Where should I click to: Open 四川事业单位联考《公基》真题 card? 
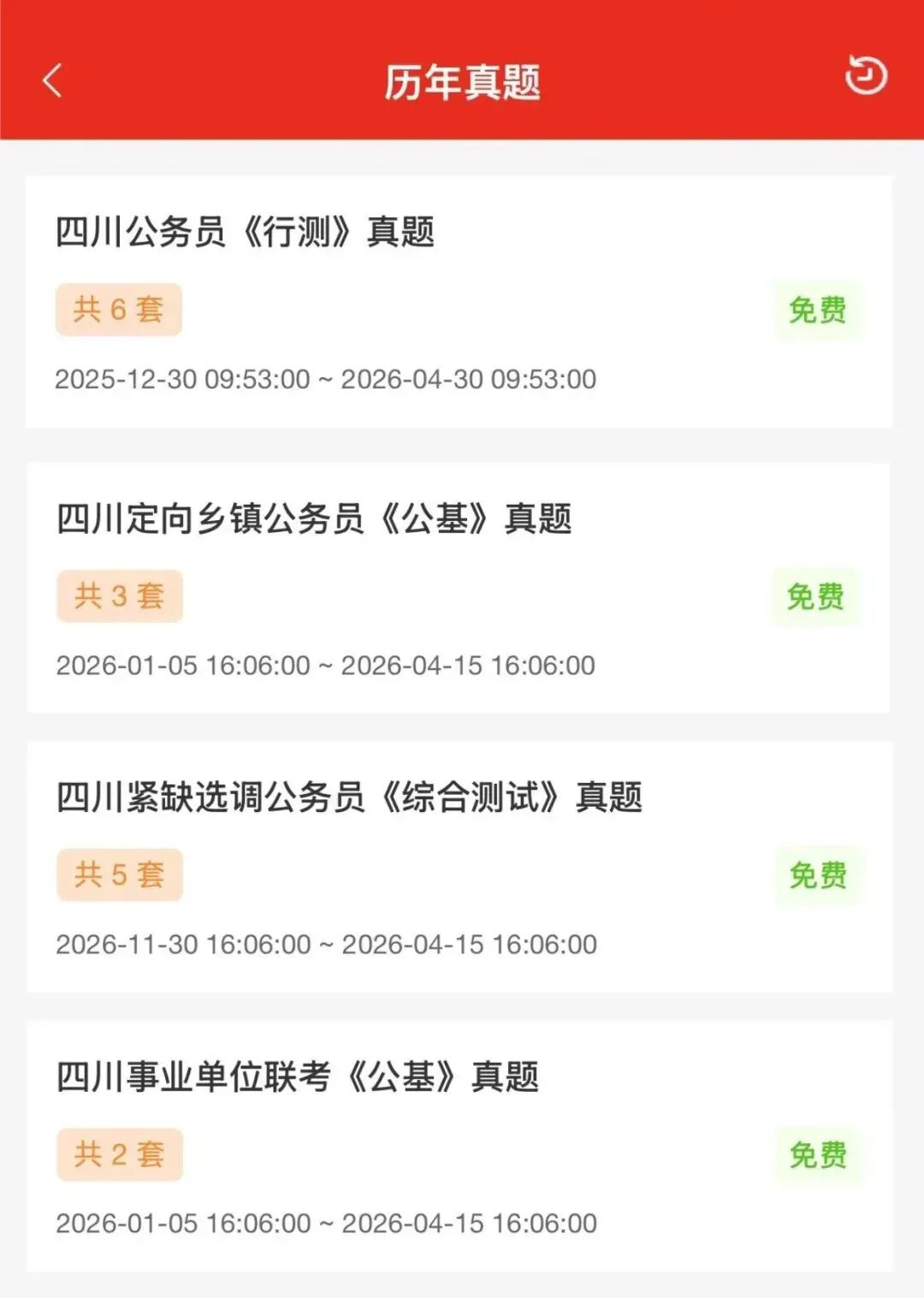coord(297,1076)
